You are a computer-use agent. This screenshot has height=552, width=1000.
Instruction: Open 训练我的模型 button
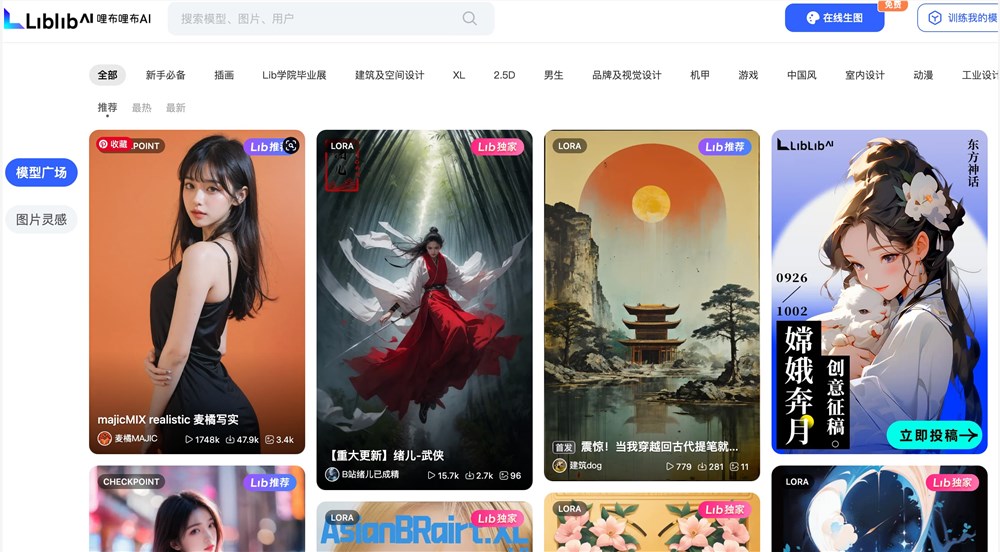[x=958, y=18]
